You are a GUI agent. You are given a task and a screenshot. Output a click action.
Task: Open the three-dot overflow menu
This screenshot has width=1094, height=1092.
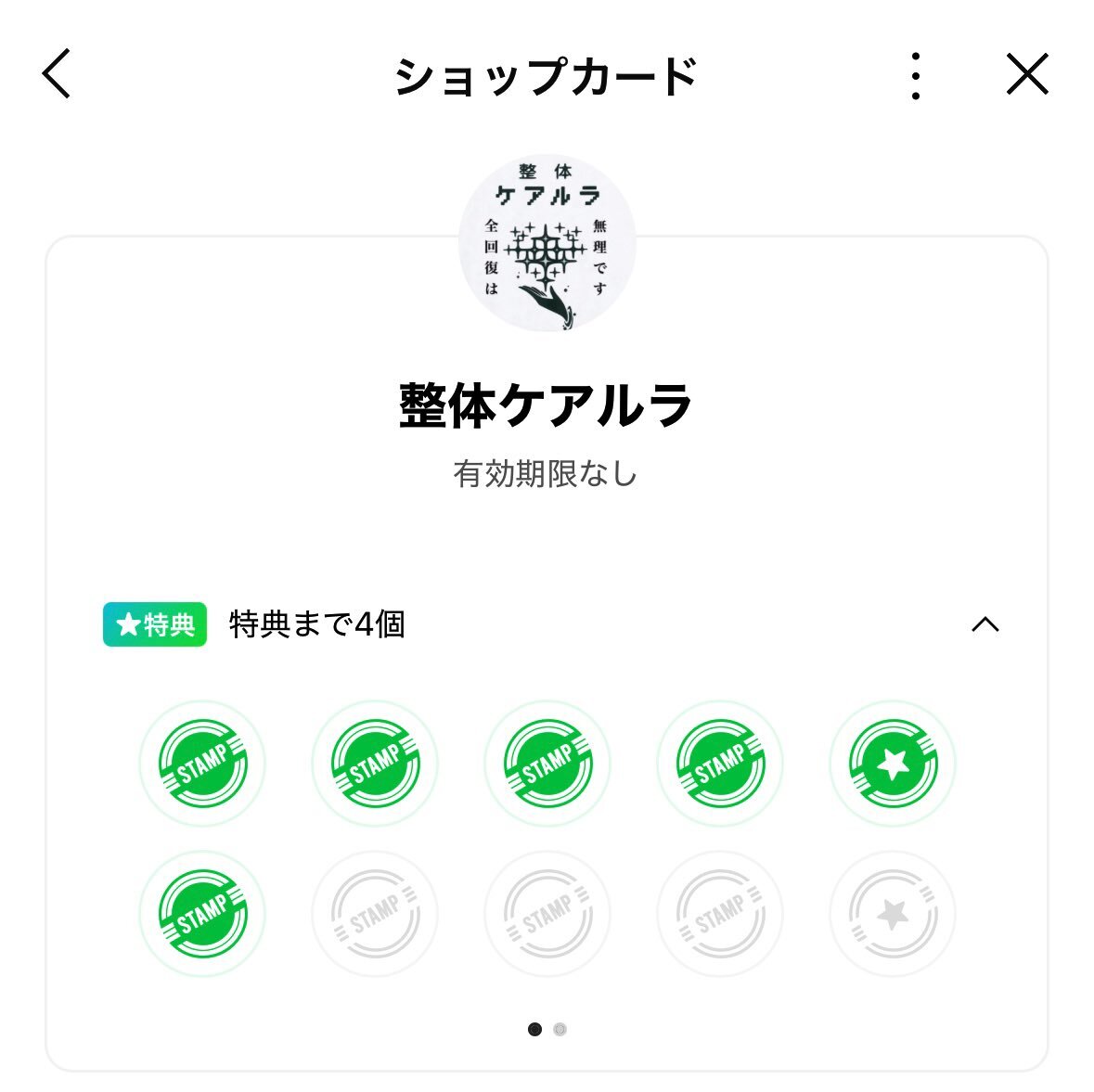[915, 75]
